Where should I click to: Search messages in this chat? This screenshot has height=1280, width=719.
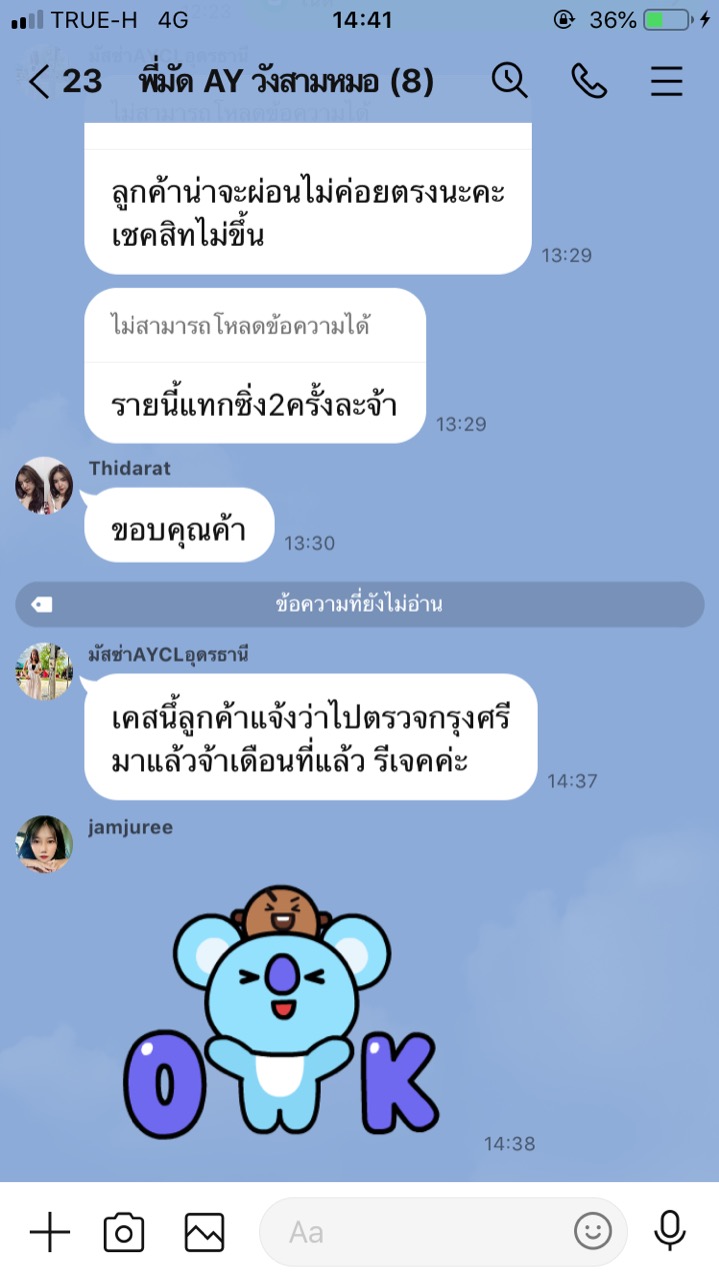click(509, 82)
